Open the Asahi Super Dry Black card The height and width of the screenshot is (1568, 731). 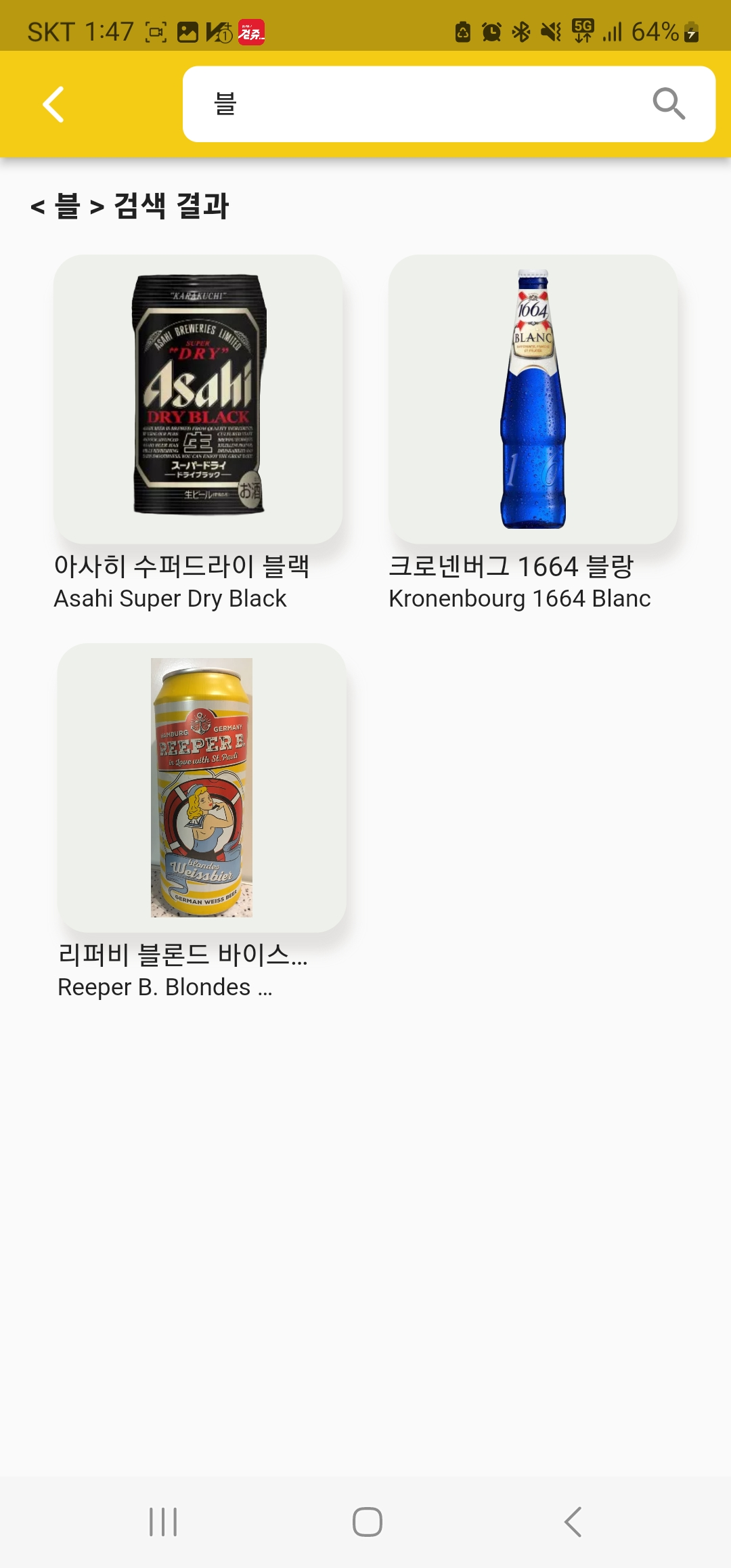coord(198,399)
